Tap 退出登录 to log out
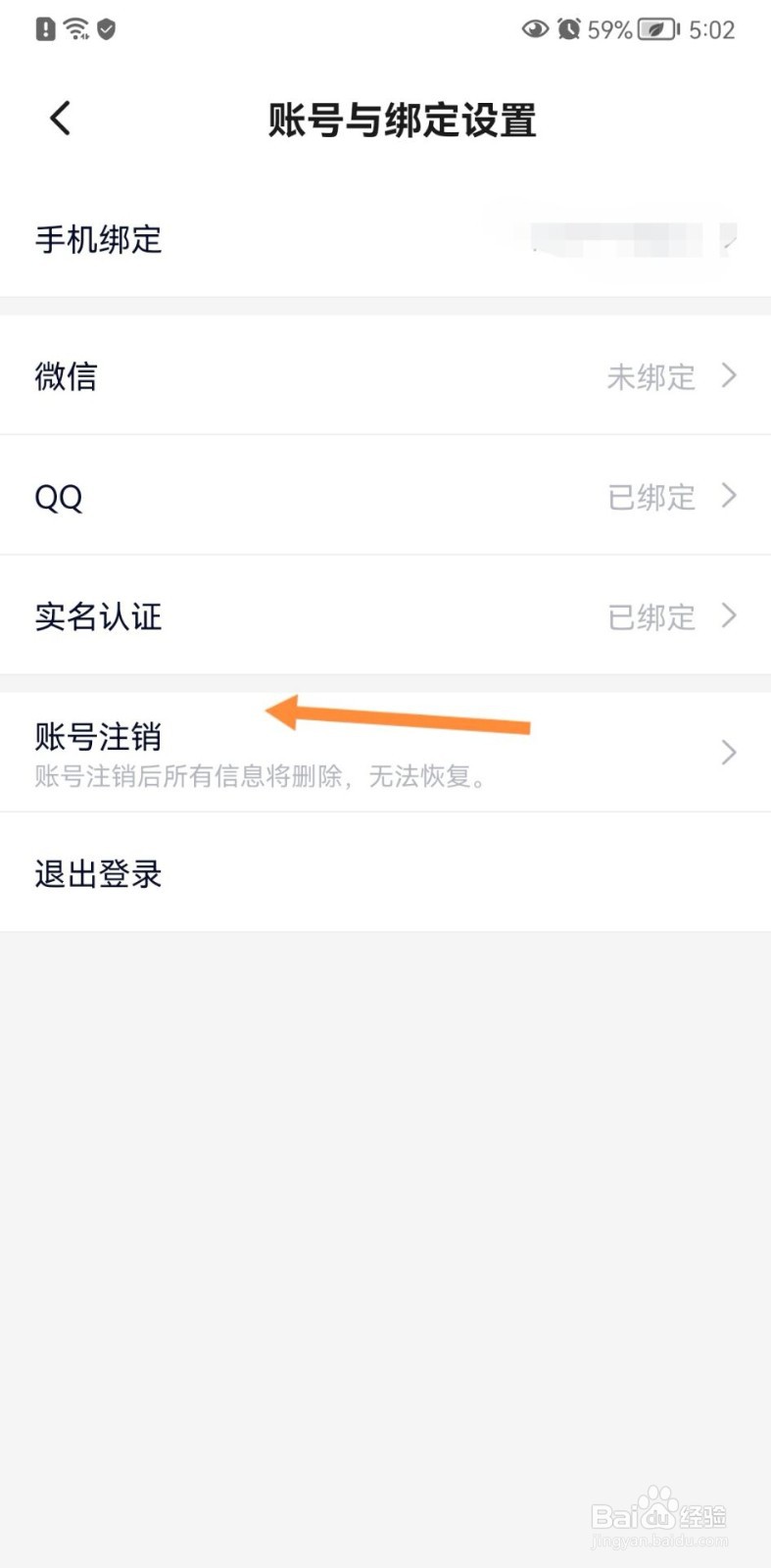The width and height of the screenshot is (771, 1568). tap(98, 872)
